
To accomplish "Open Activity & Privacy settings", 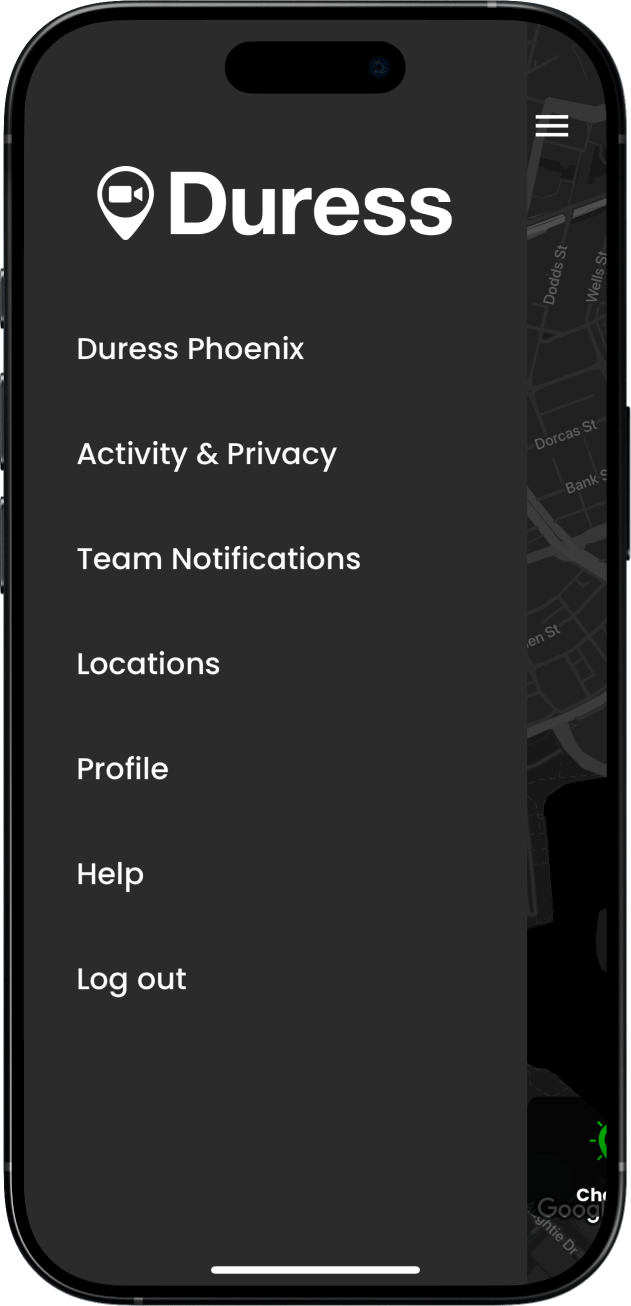I will pyautogui.click(x=206, y=454).
